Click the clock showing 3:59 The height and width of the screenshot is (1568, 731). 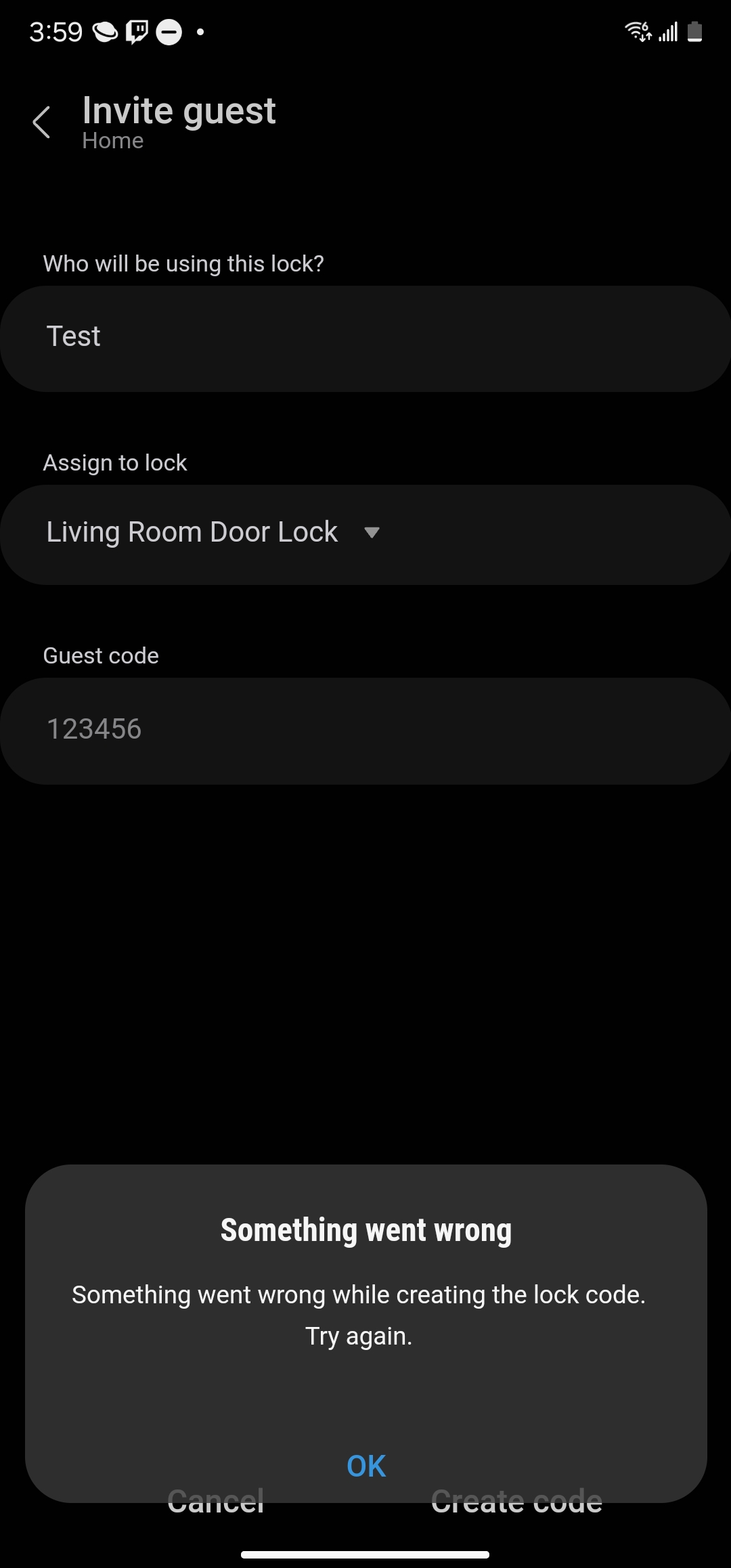coord(56,30)
